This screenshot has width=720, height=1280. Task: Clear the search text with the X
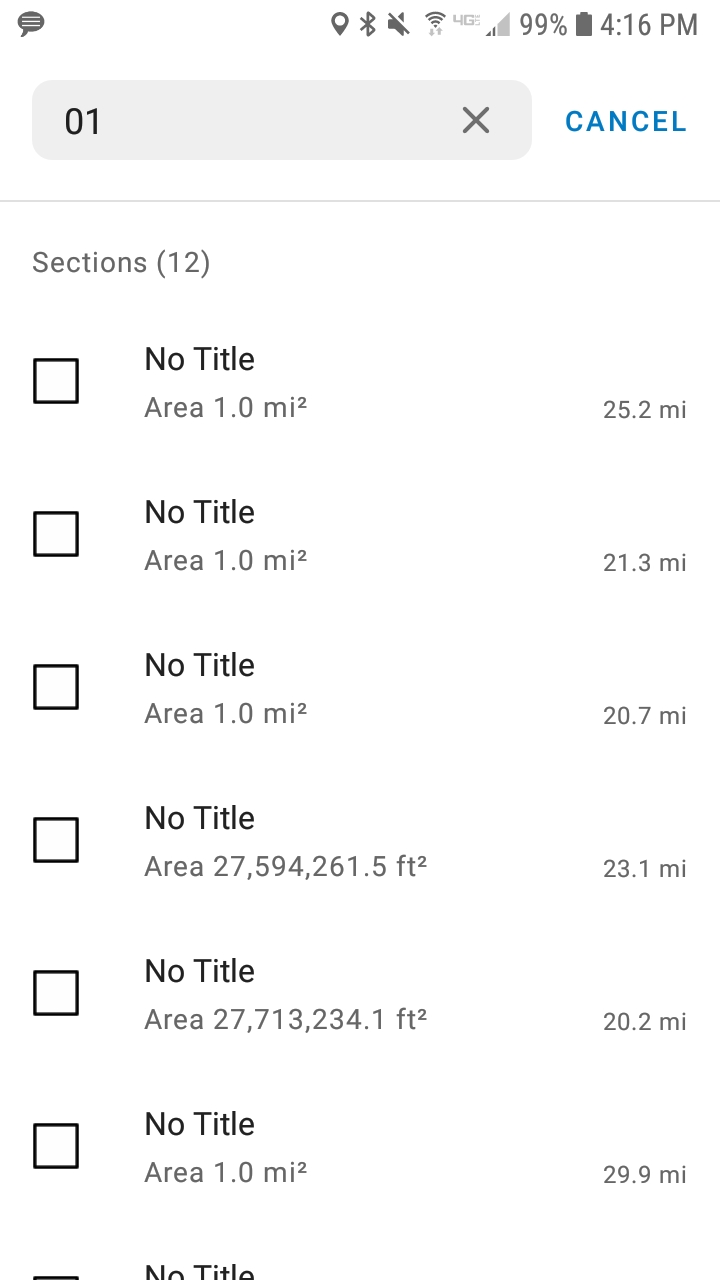click(476, 121)
